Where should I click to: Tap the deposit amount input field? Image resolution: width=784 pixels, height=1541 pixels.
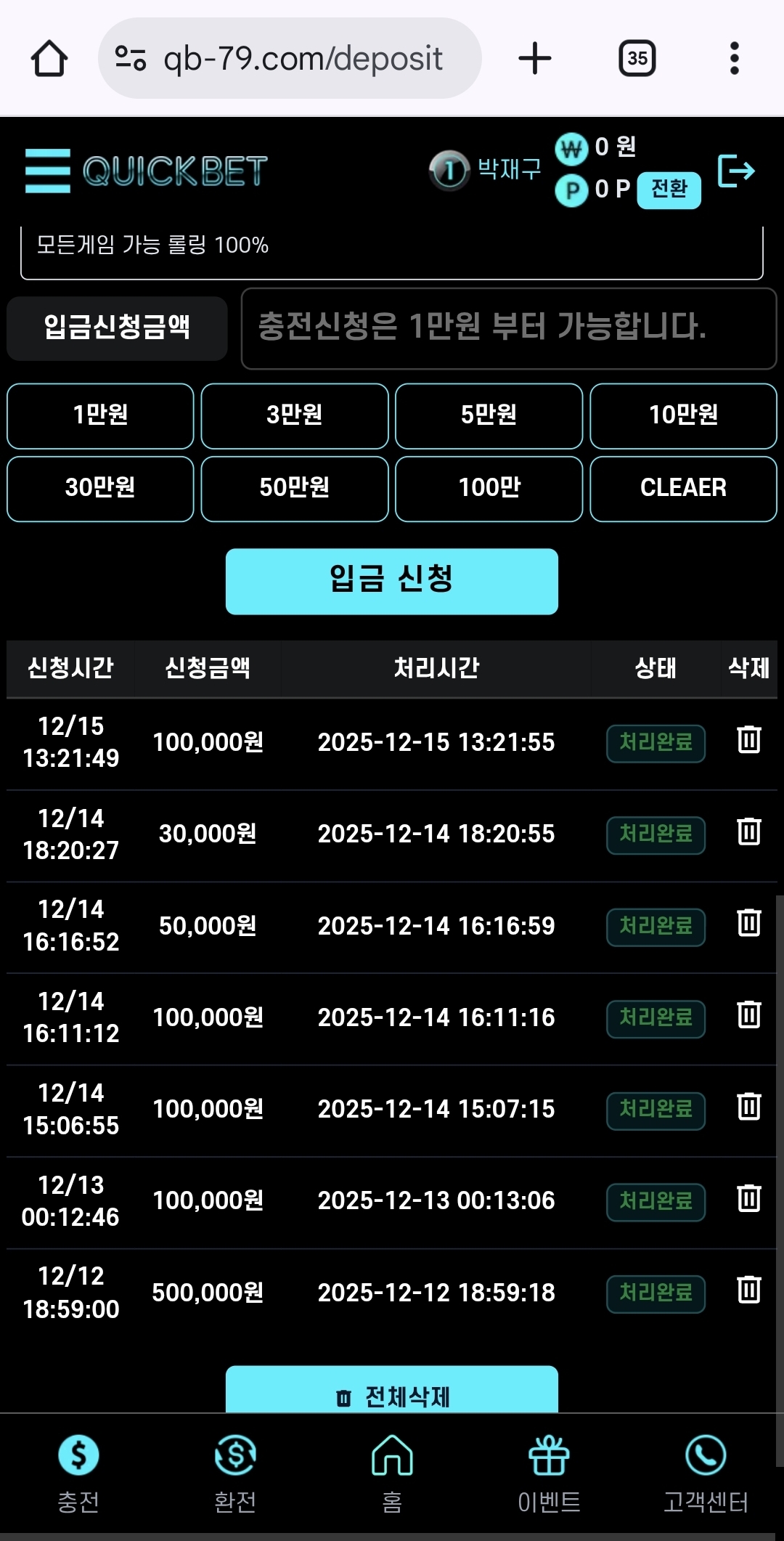point(508,328)
